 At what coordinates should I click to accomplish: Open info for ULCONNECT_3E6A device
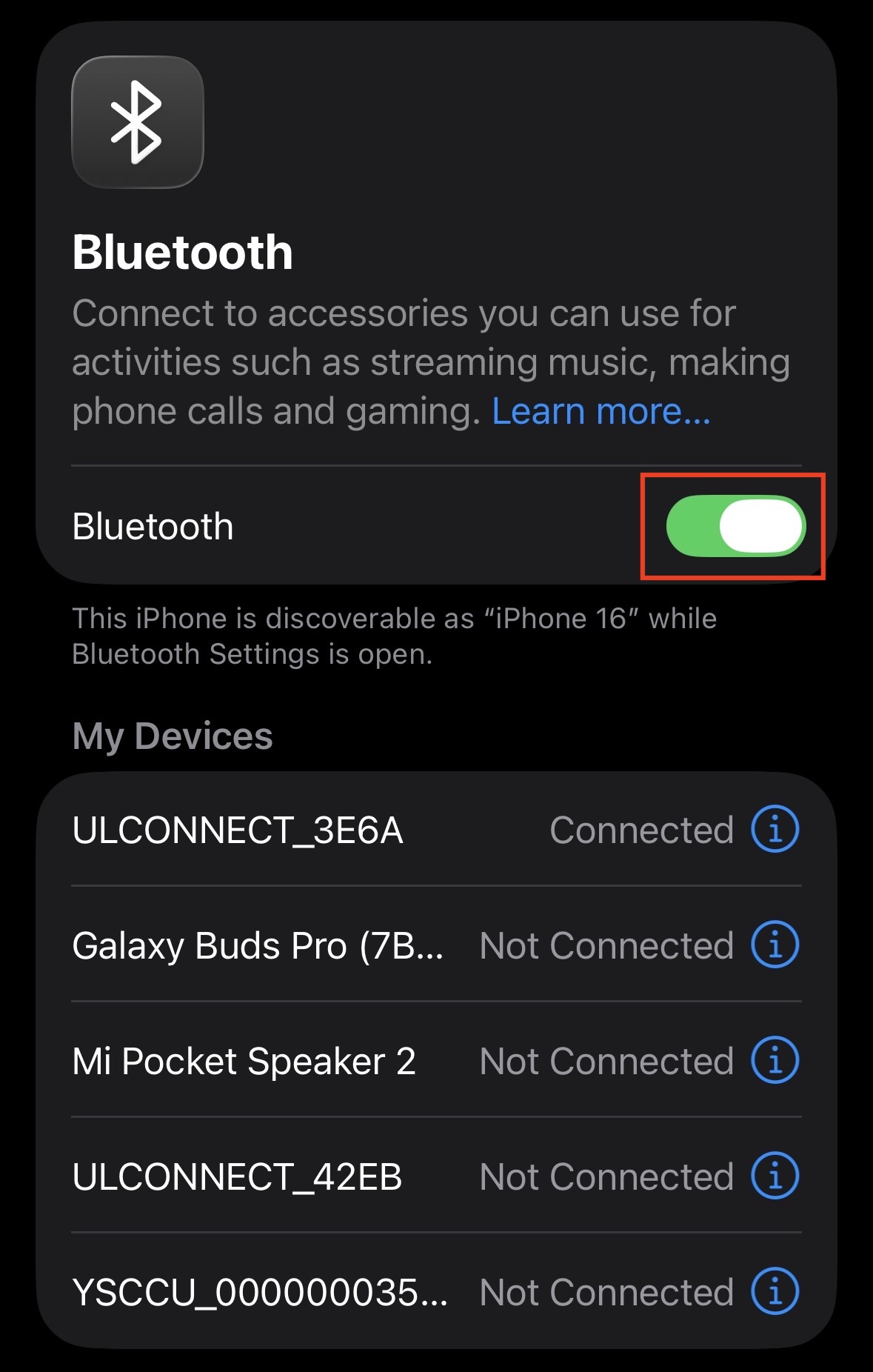click(774, 830)
